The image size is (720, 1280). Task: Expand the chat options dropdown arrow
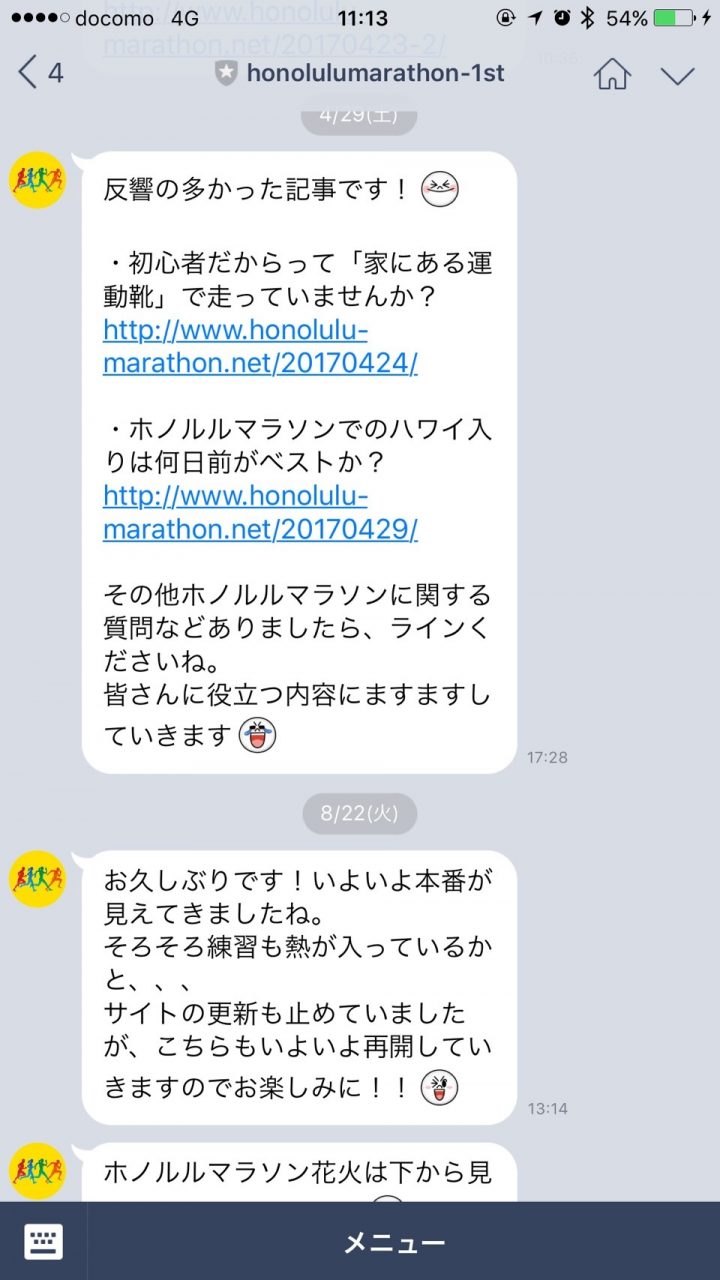point(678,74)
